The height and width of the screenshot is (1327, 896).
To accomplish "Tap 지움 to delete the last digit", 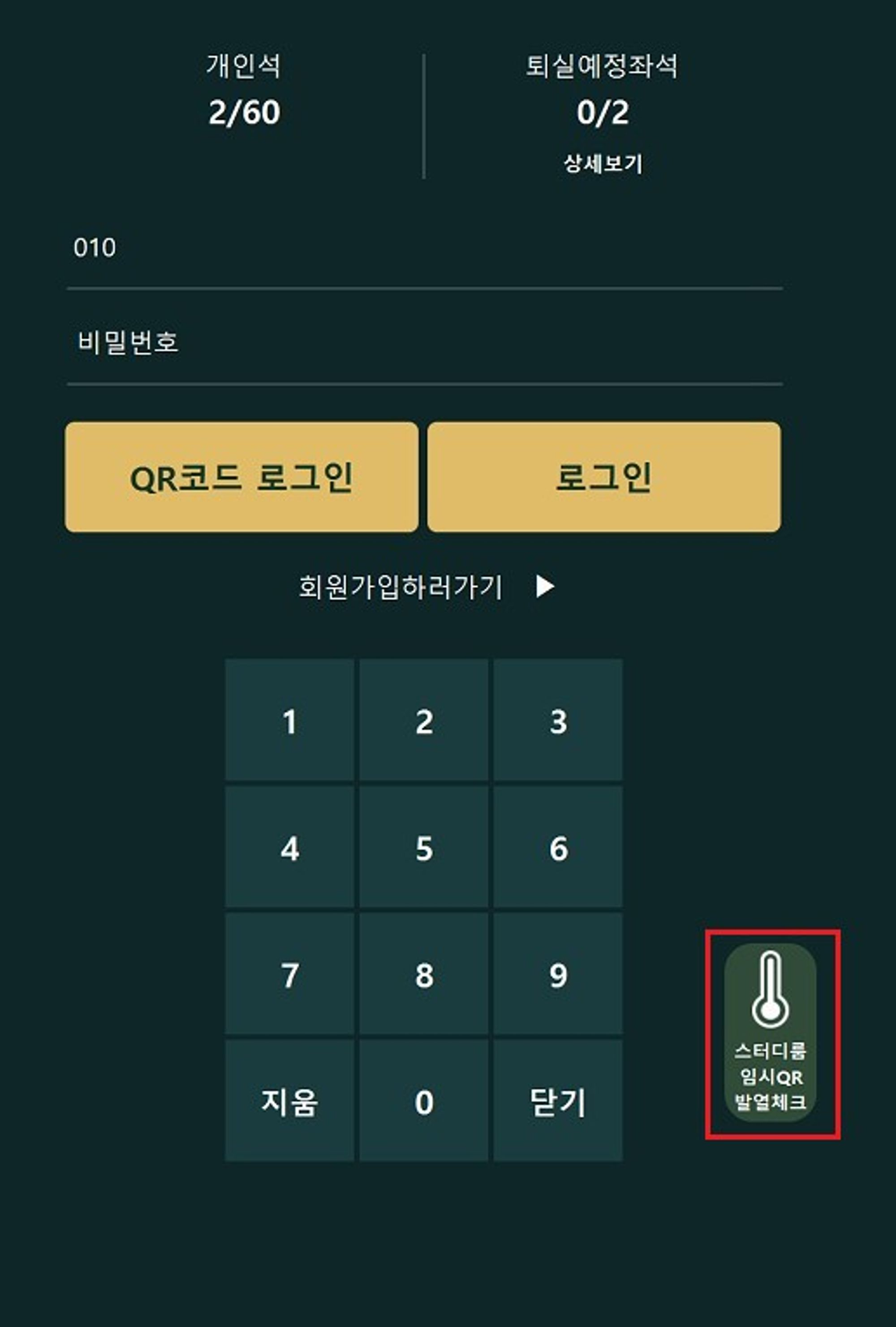I will click(289, 1101).
